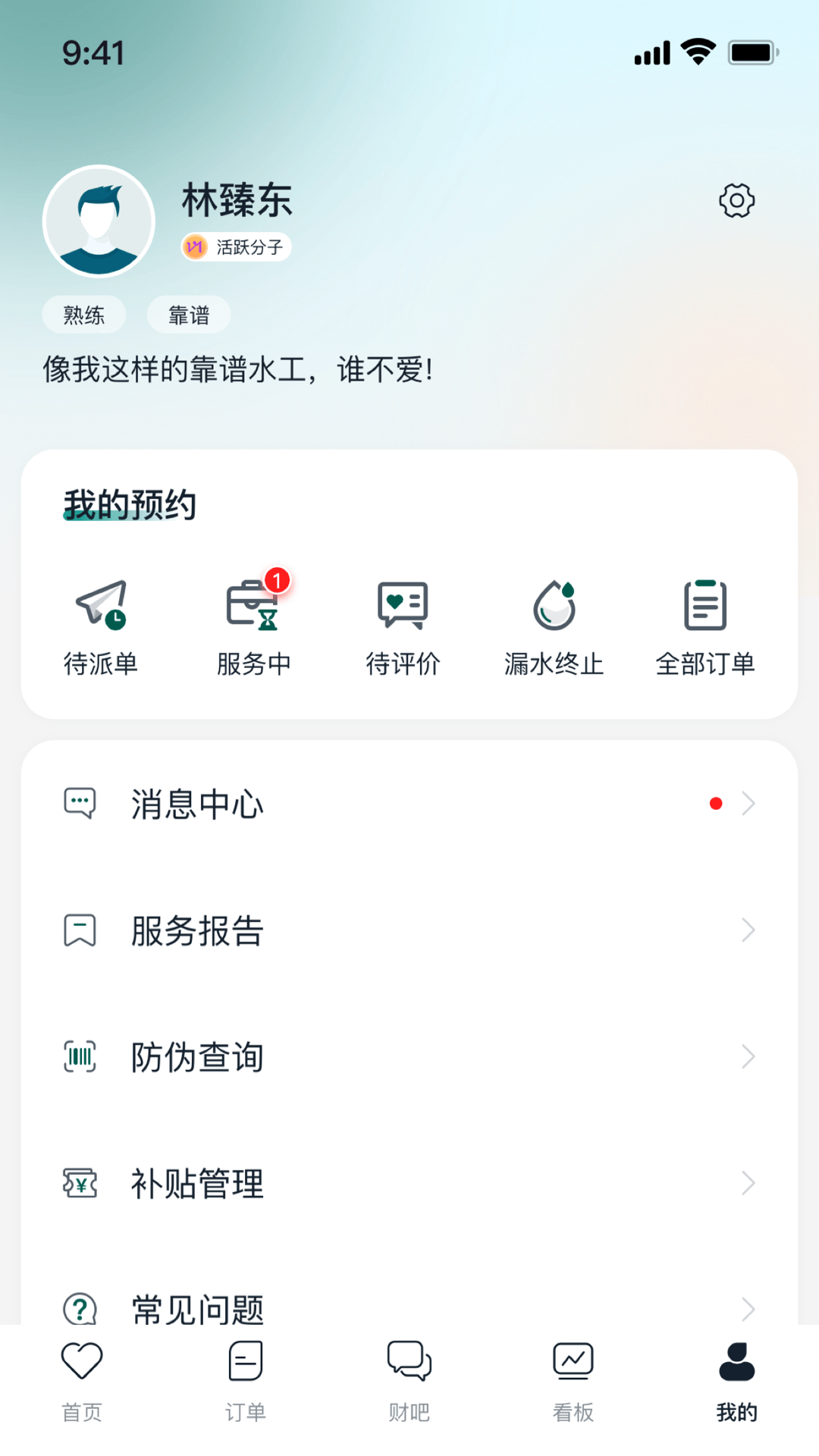Click the 补贴管理 subsidy ticket icon
The height and width of the screenshot is (1456, 819).
80,1181
